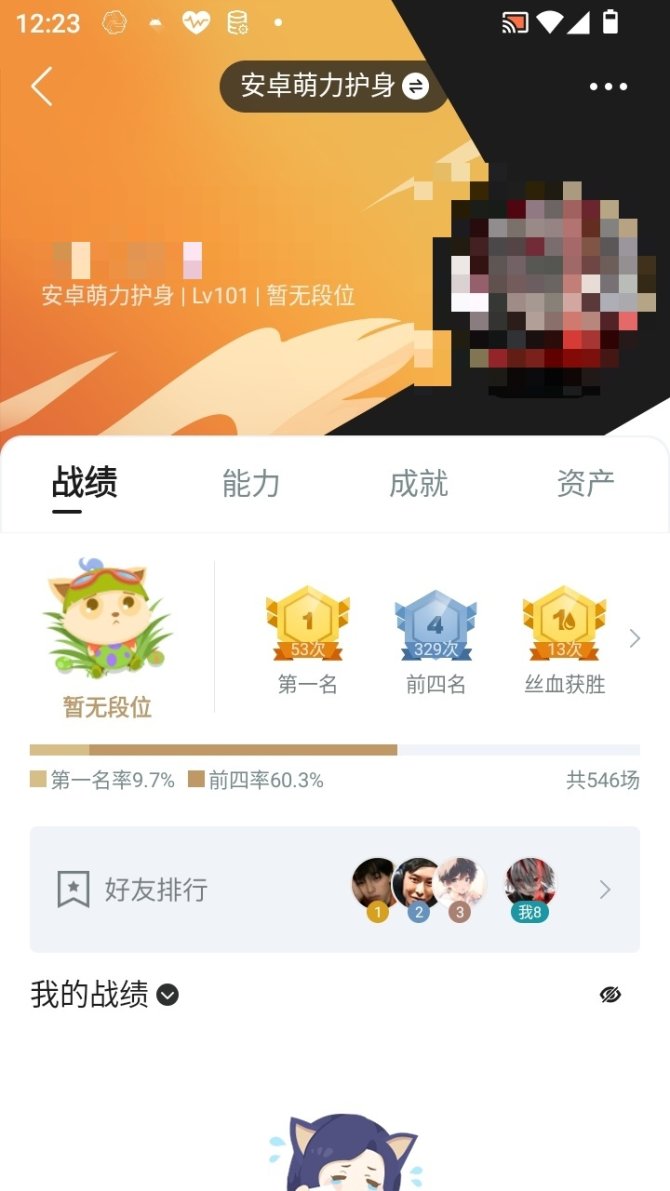Open the three-dot overflow menu
Screen dimensions: 670x1191
click(608, 87)
